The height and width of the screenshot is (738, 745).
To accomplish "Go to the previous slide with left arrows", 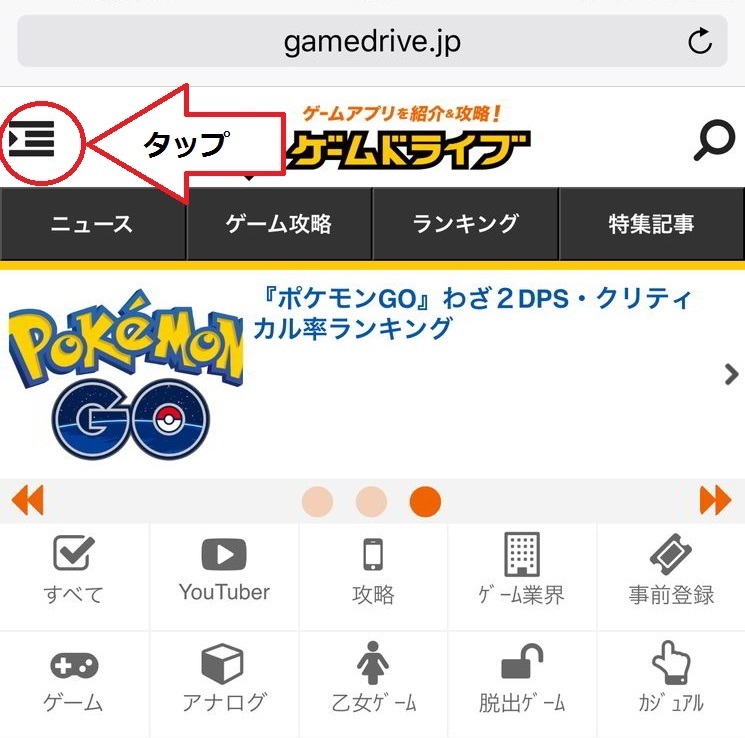I will pos(27,500).
